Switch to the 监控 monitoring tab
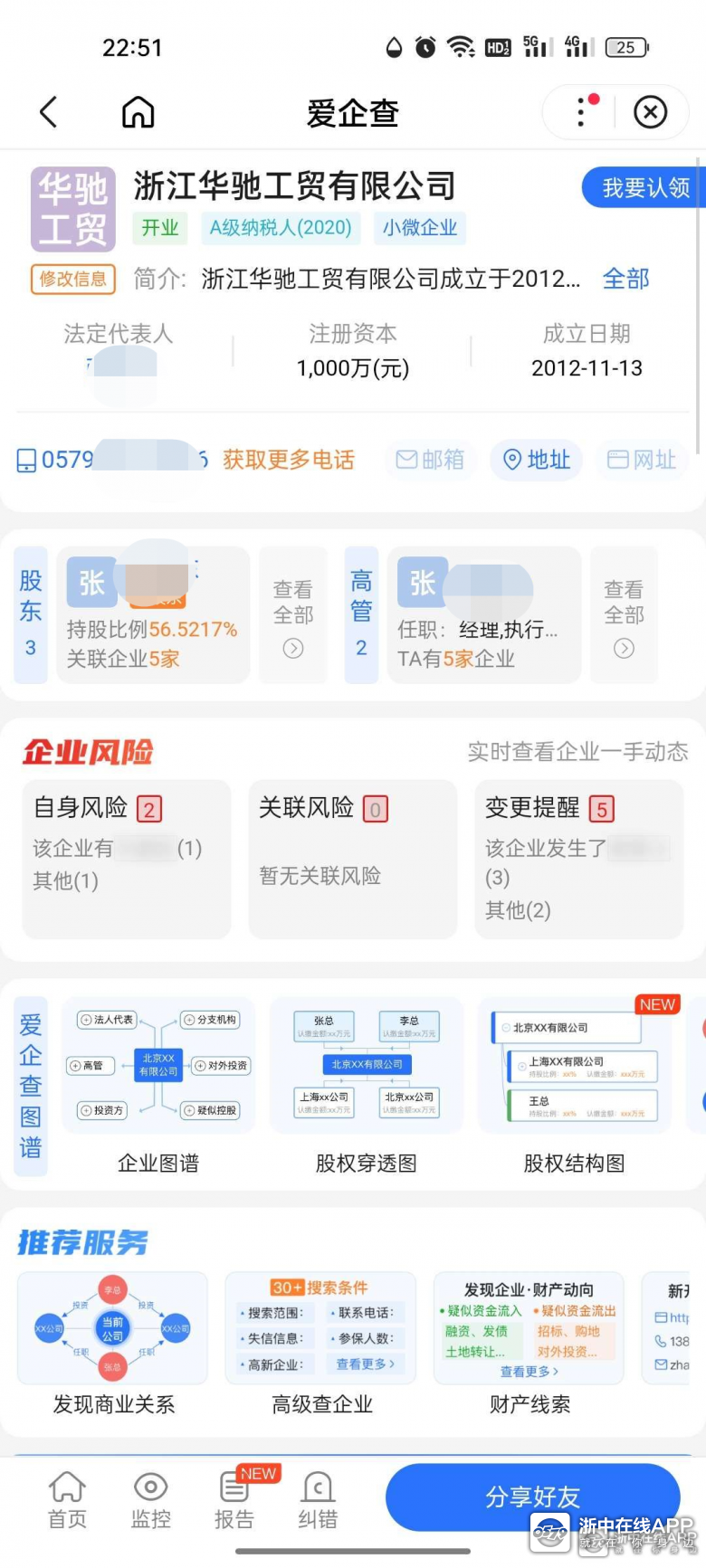This screenshot has width=706, height=1568. click(151, 1500)
